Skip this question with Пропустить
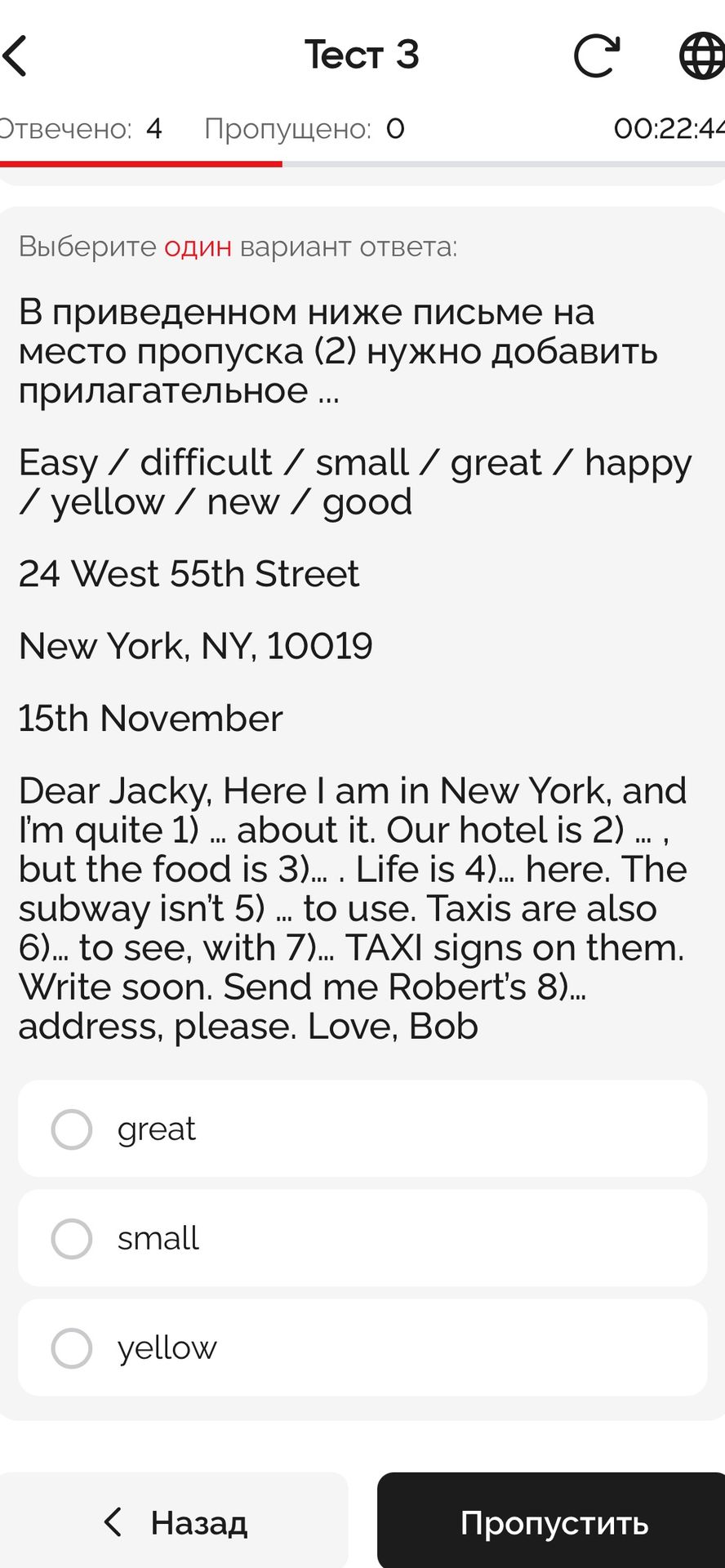 click(551, 1521)
